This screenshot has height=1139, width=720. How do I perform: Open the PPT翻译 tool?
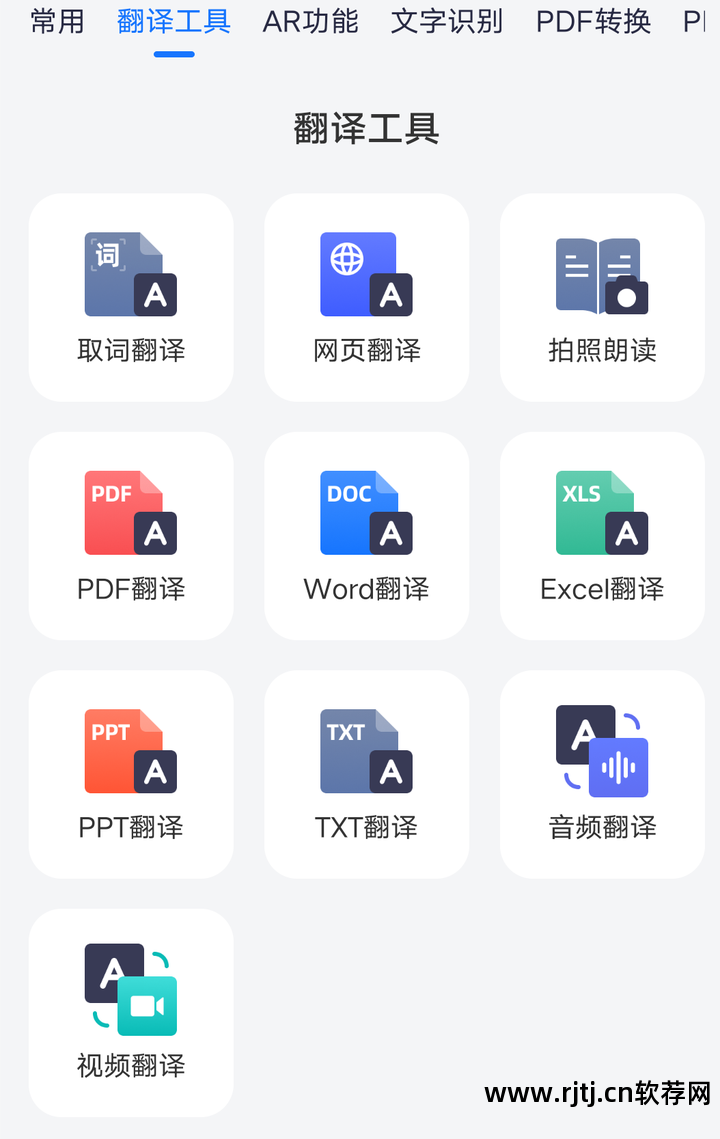131,774
